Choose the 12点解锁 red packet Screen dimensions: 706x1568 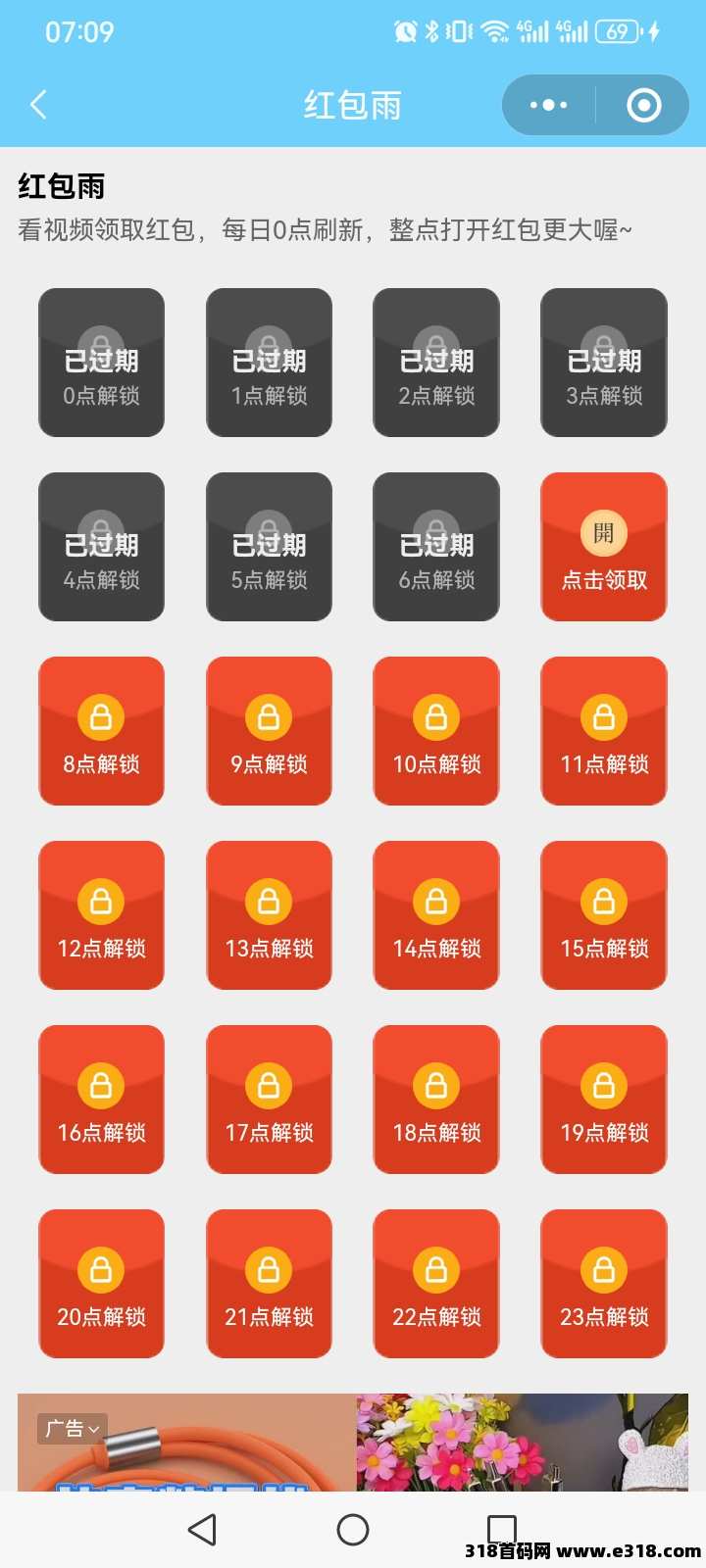coord(101,915)
